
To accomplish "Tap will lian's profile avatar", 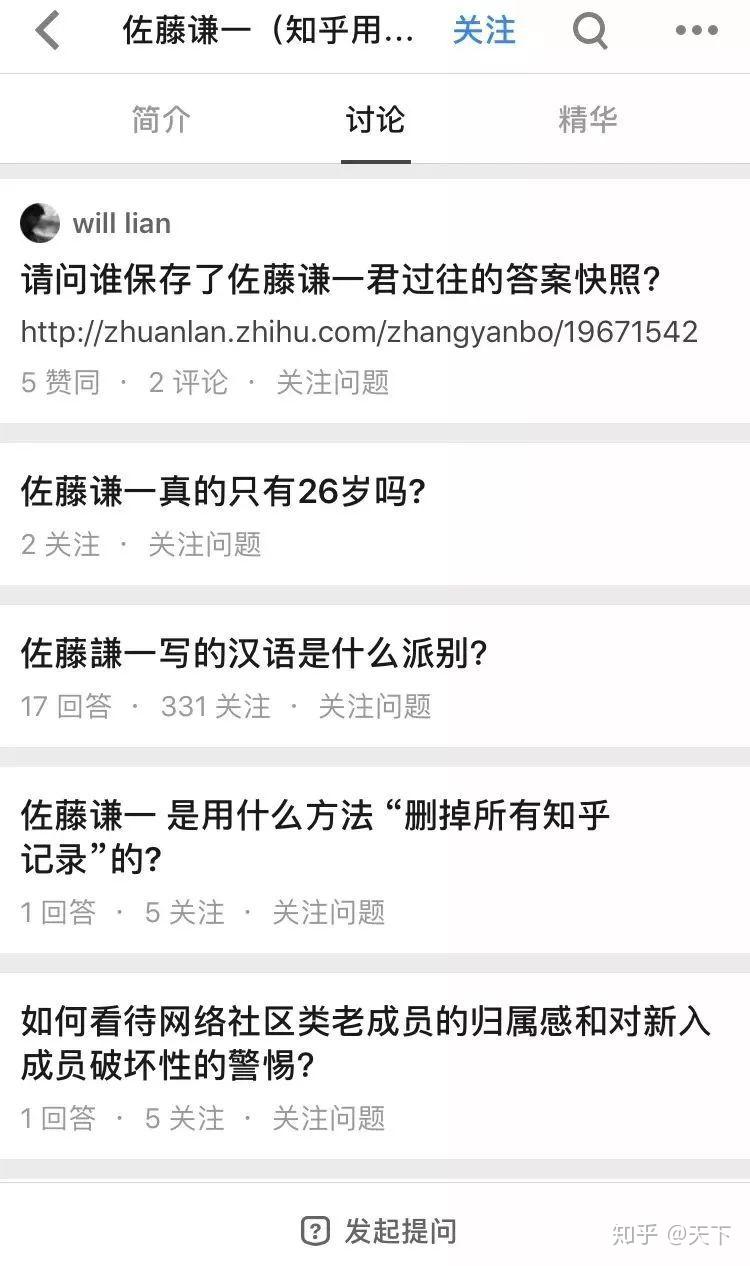I will tap(39, 223).
